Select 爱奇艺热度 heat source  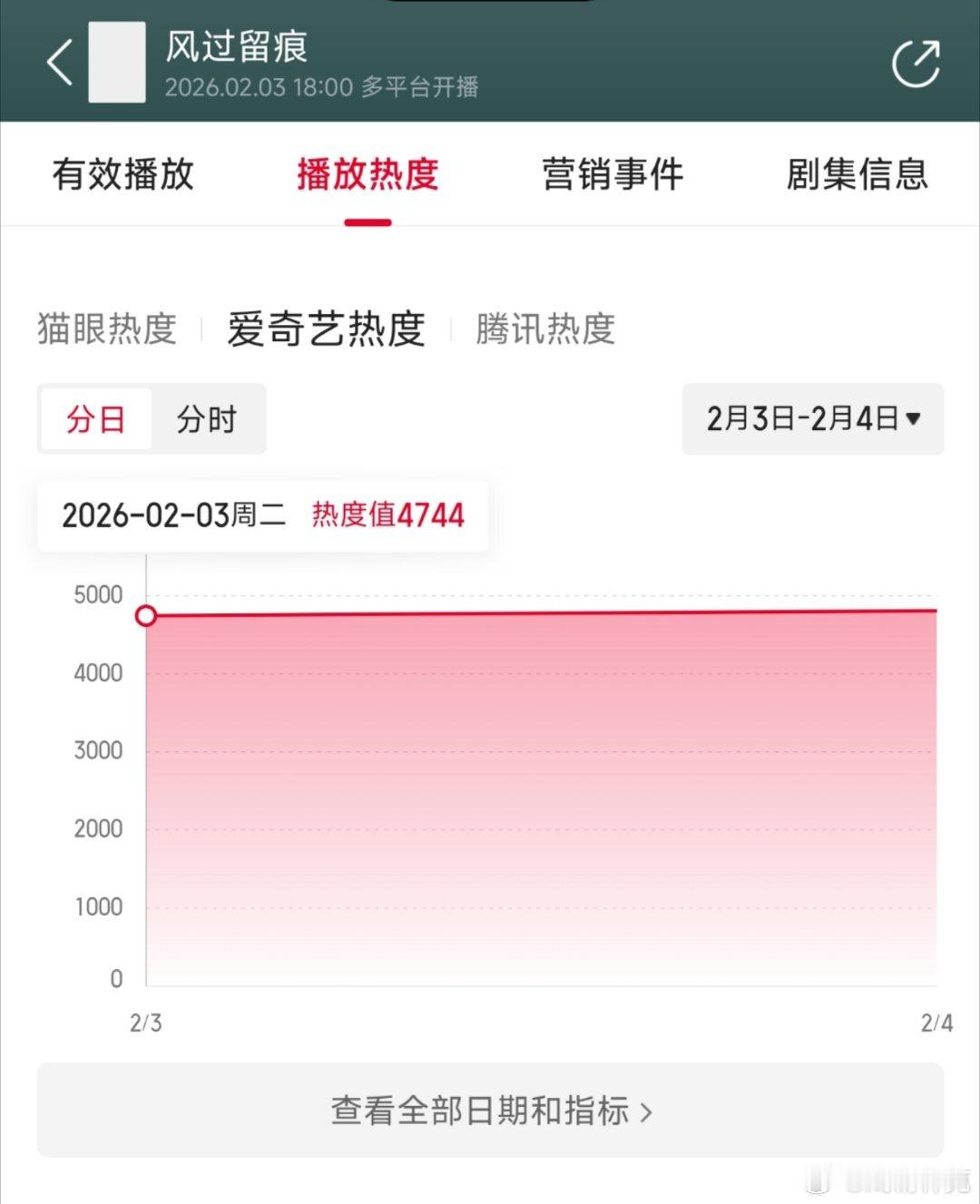325,329
